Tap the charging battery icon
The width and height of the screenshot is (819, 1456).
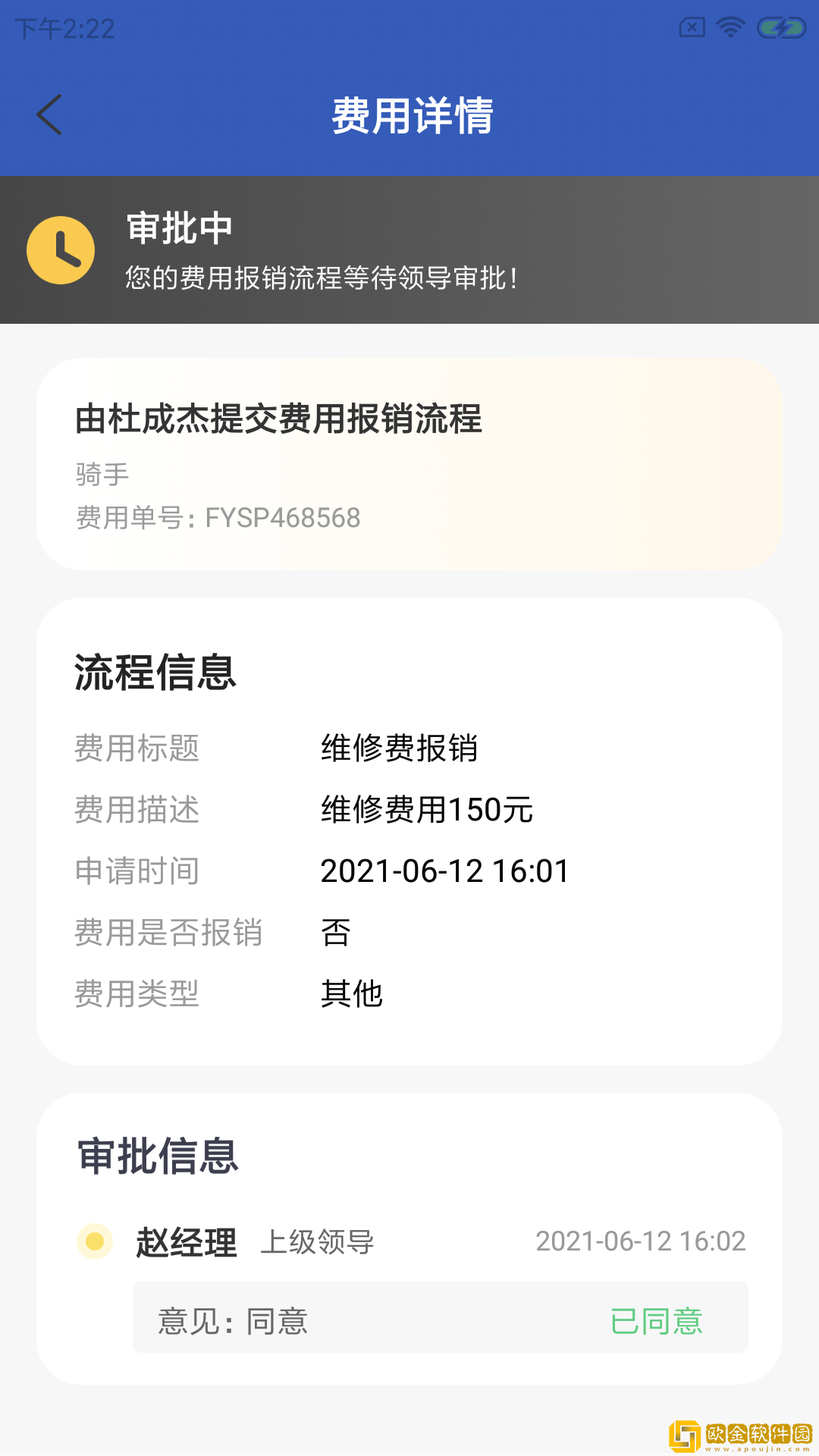click(783, 27)
